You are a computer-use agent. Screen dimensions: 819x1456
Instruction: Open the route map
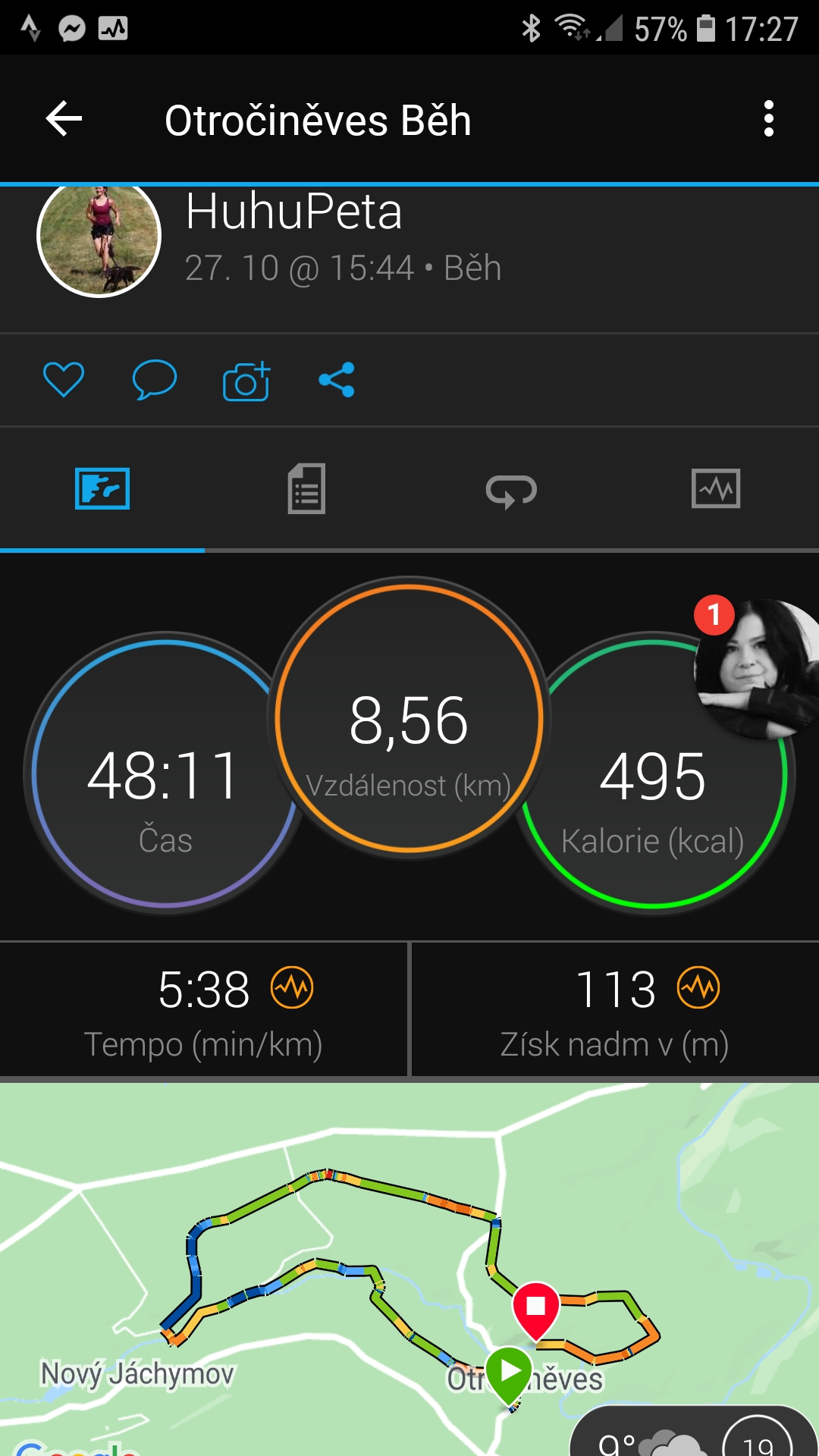(x=409, y=1269)
